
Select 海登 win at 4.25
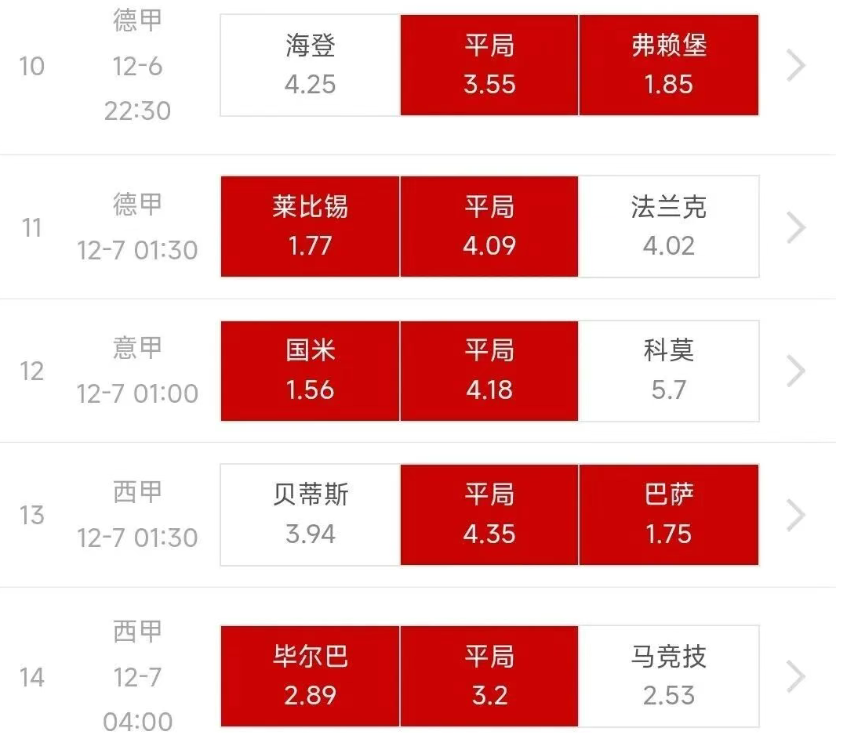coord(310,65)
